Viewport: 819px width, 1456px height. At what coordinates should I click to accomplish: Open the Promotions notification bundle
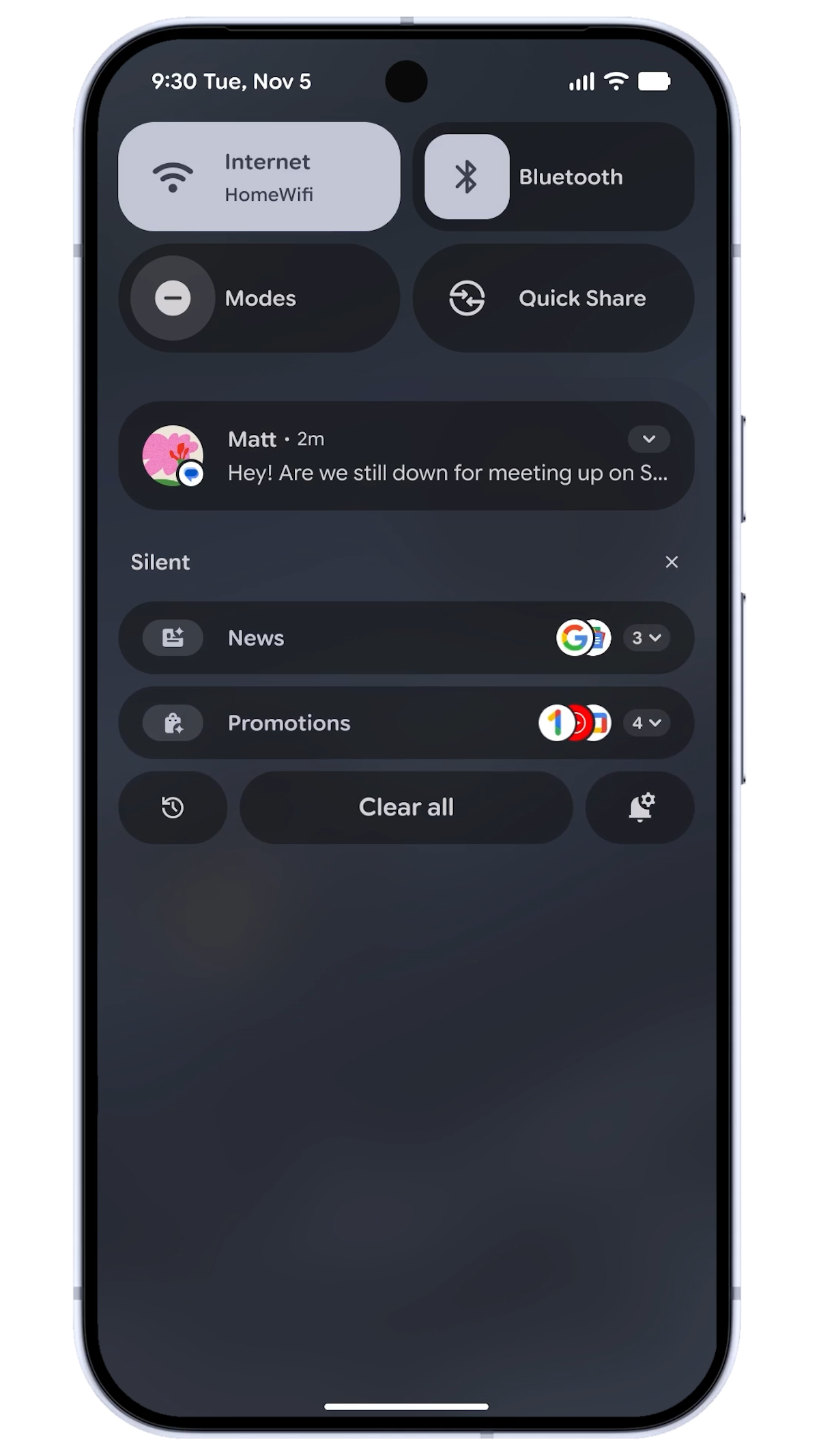click(341, 723)
